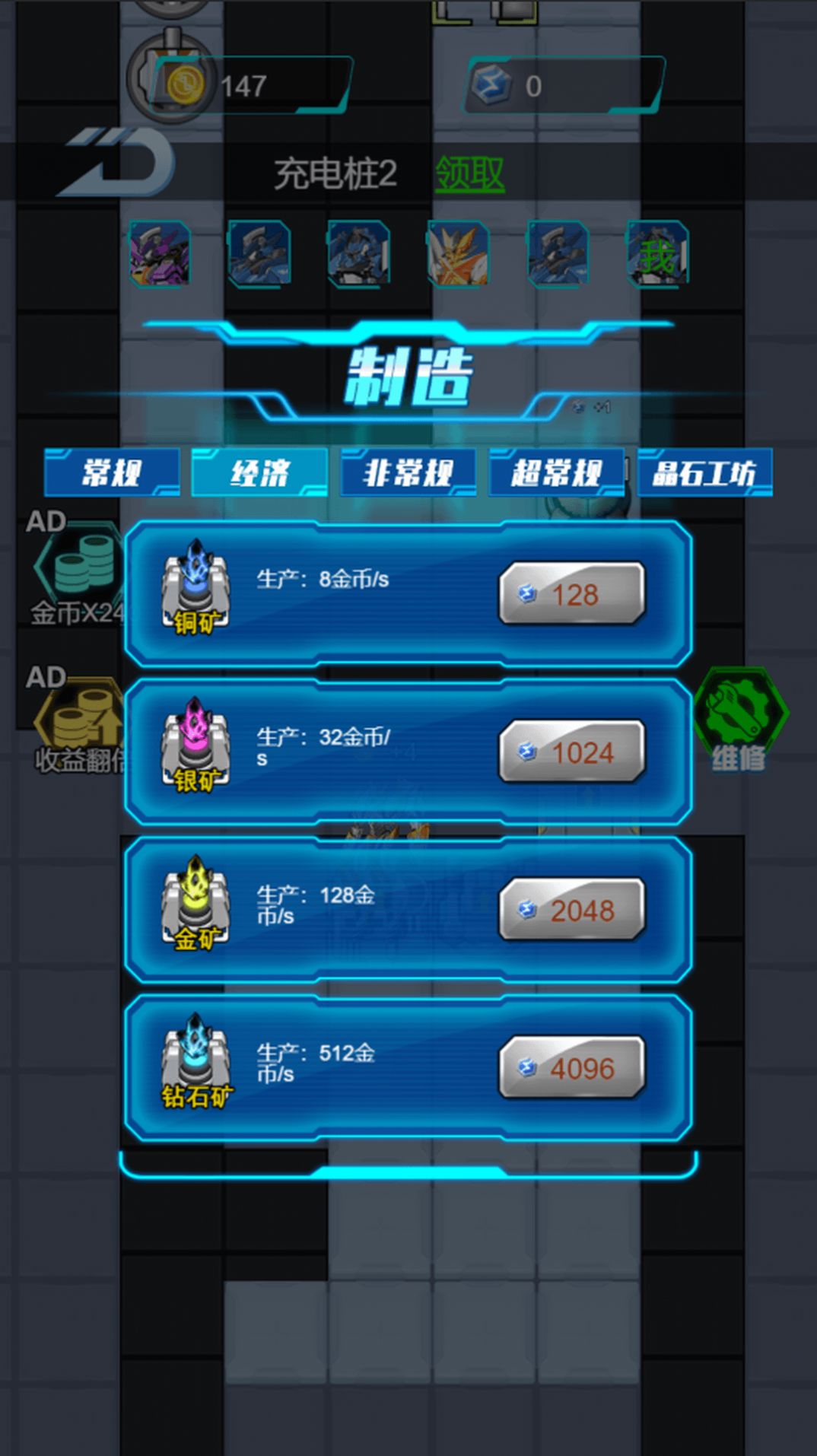Build 金矿 with the 2048 button

[571, 910]
